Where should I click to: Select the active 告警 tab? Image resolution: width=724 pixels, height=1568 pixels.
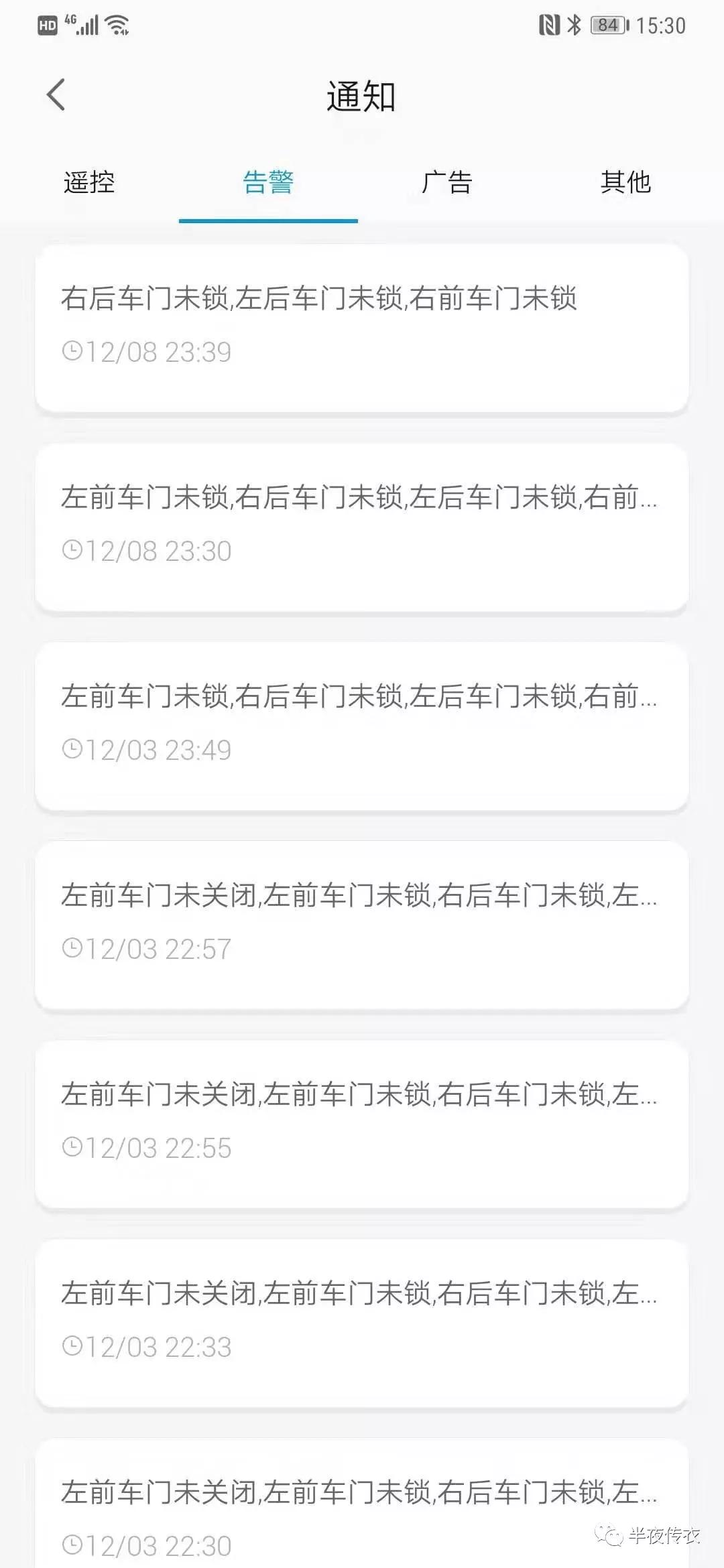pyautogui.click(x=267, y=182)
